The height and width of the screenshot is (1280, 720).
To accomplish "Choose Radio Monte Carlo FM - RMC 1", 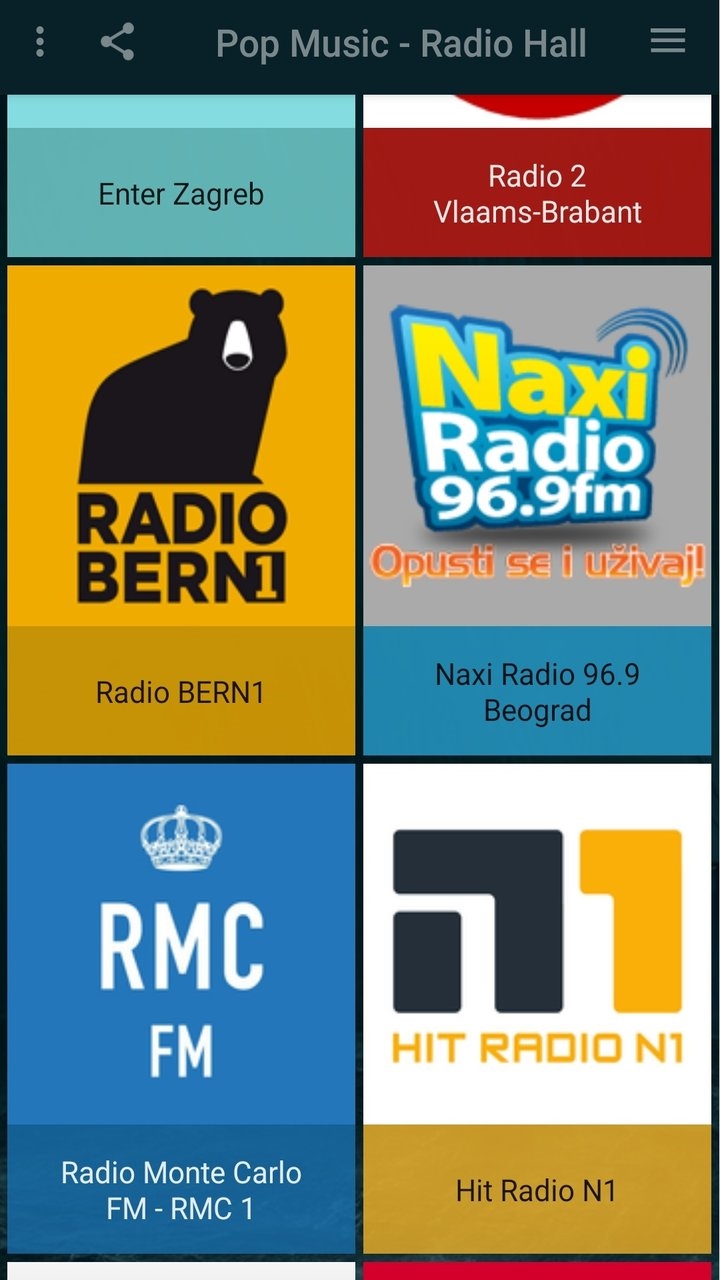I will point(181,1008).
